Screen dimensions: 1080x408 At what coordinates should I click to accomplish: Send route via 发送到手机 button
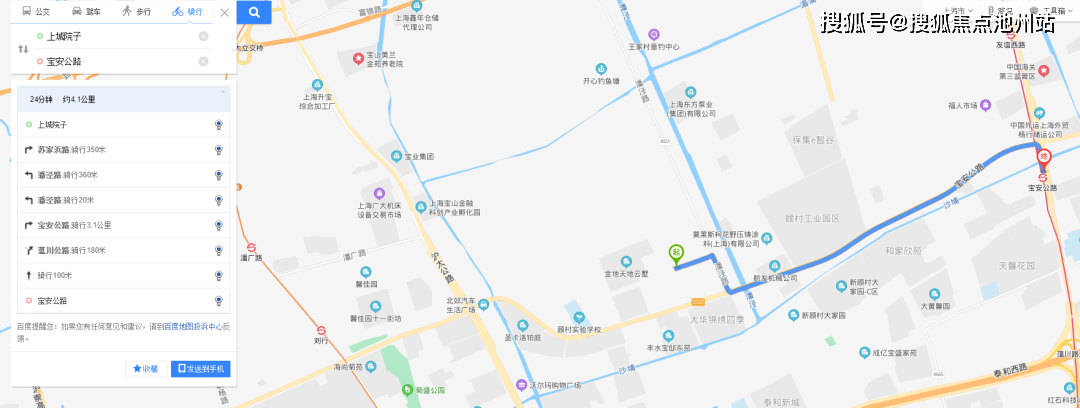tap(203, 368)
